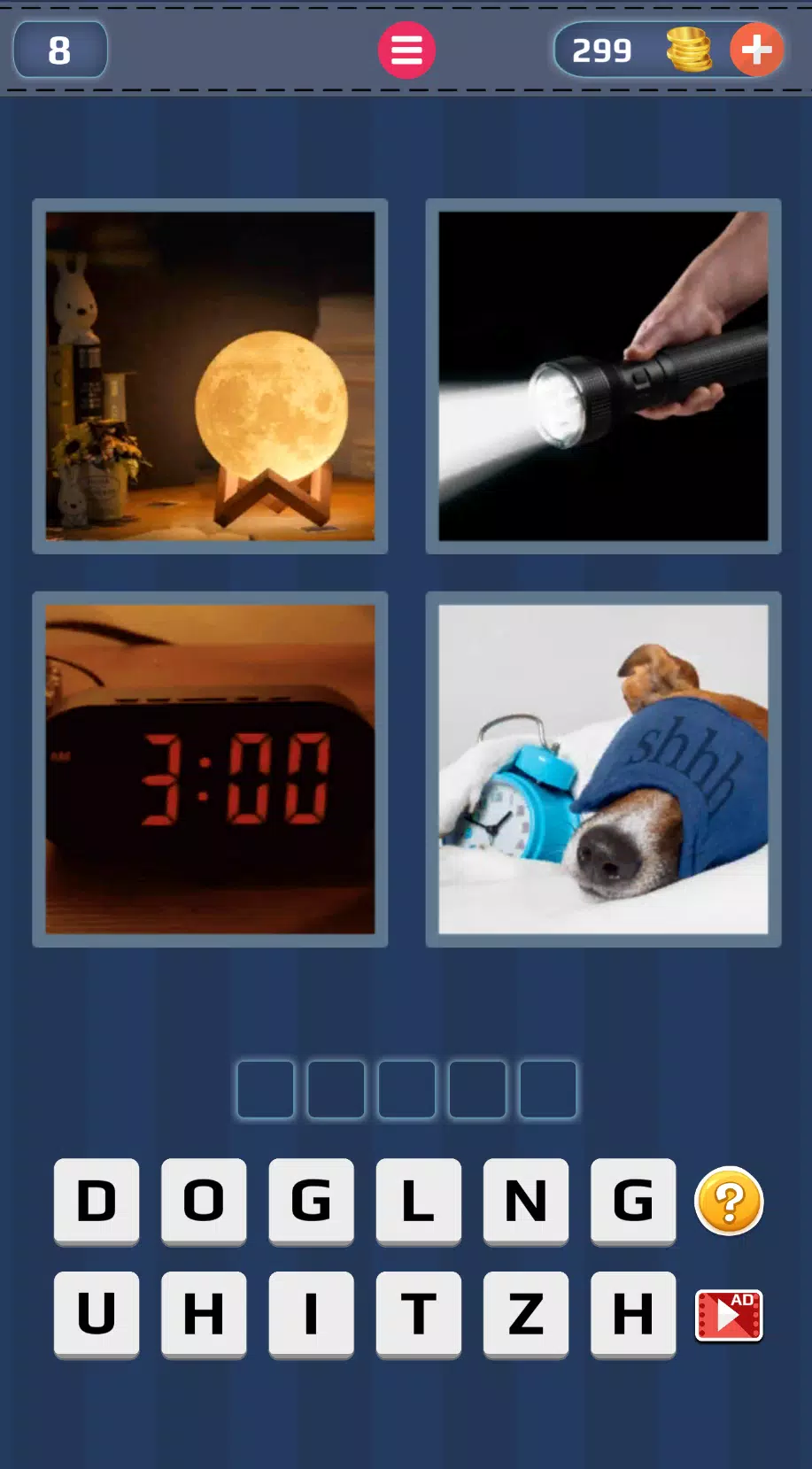Choose the letter L tile

418,1201
